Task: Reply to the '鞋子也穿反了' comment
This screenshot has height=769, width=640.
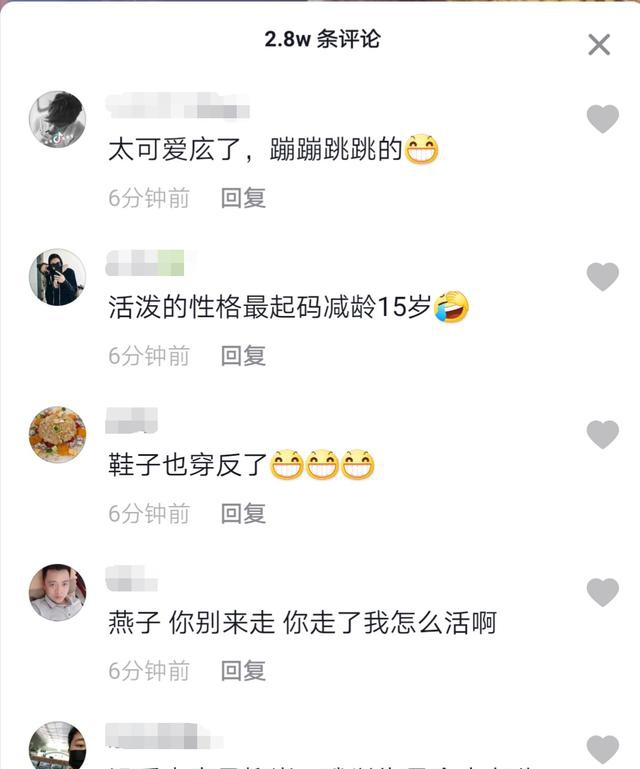Action: pyautogui.click(x=243, y=514)
